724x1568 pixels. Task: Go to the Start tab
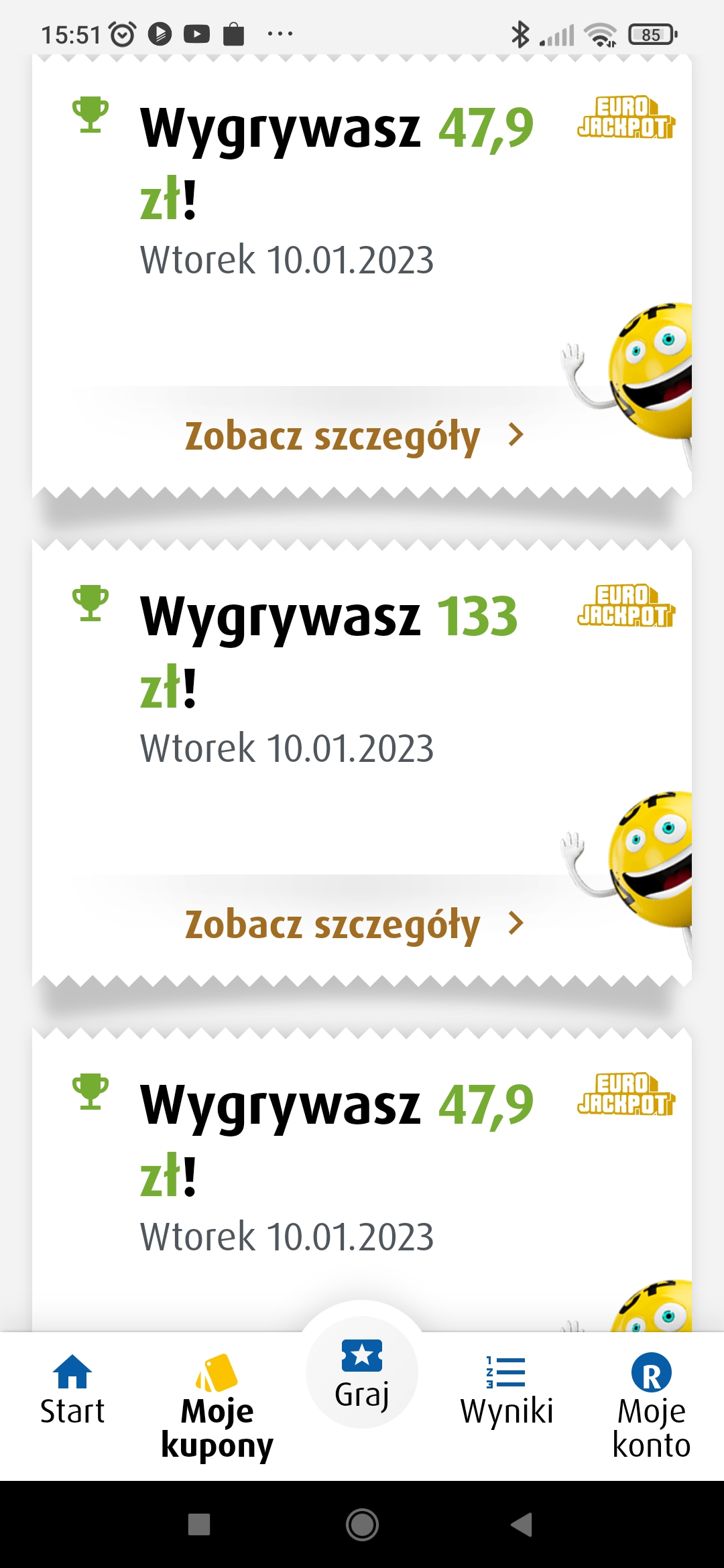click(x=72, y=1391)
